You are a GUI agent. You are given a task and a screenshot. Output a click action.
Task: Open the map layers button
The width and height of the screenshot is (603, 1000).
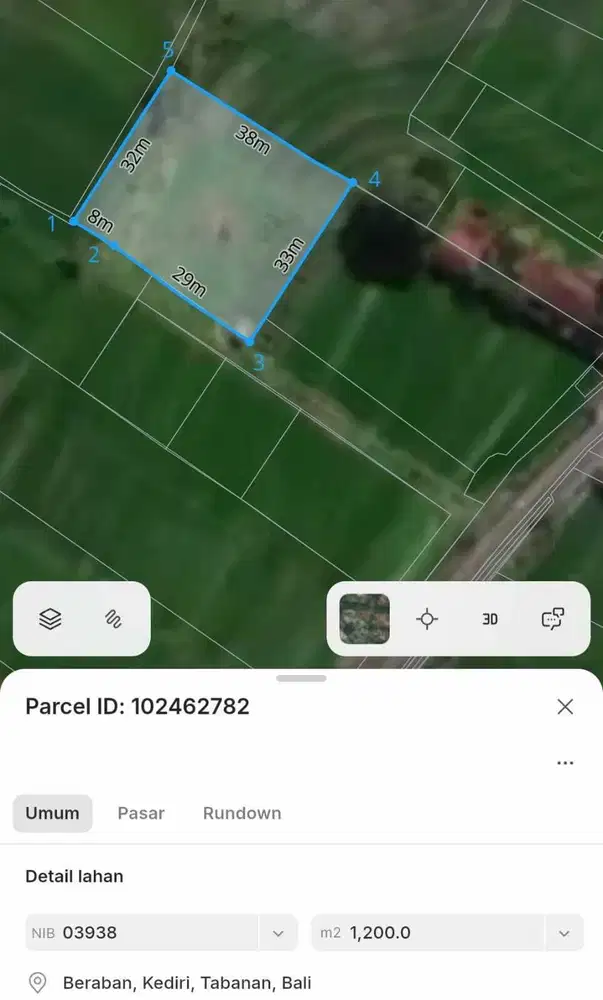click(x=50, y=619)
